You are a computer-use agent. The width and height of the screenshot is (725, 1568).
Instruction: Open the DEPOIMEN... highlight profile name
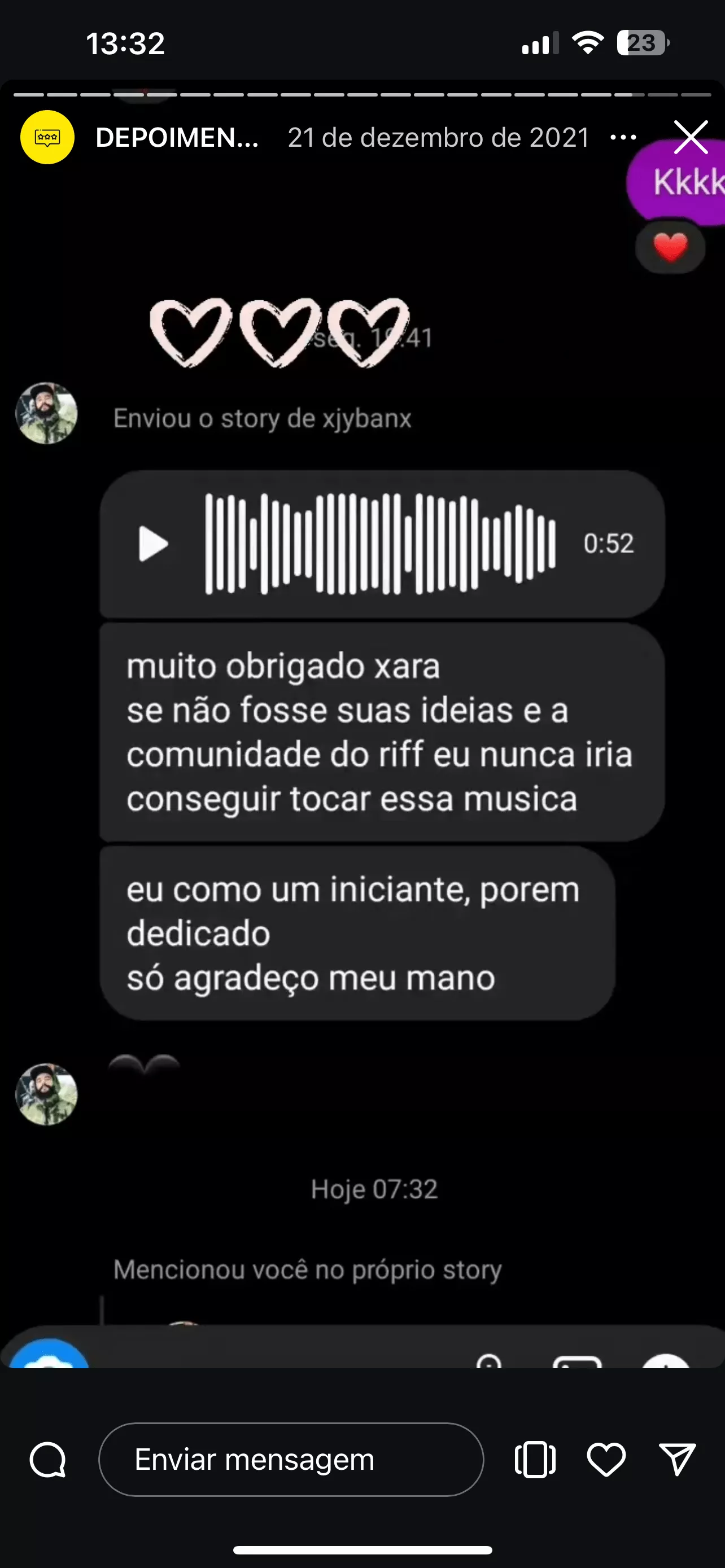[x=177, y=138]
